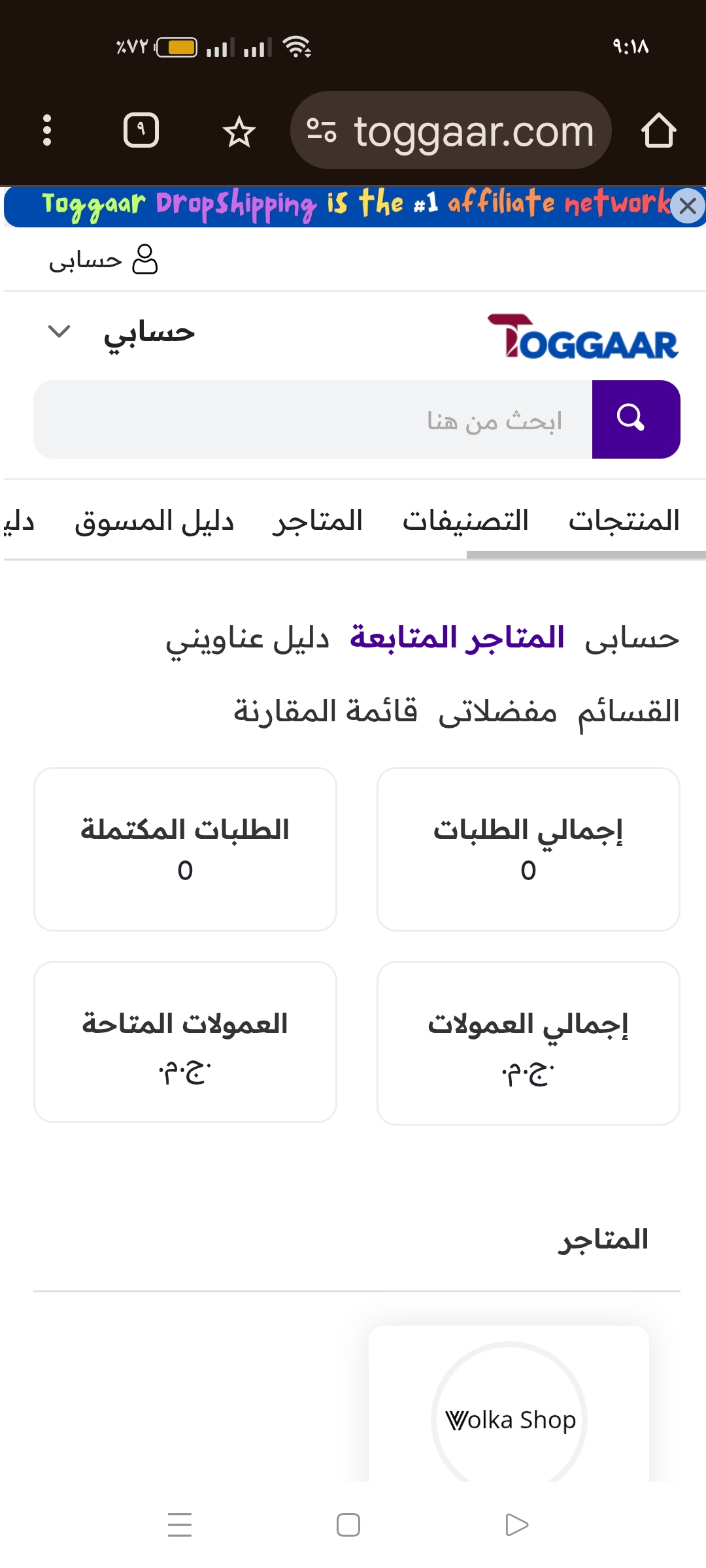Dismiss the Toggaar DropShipping banner
Screen dimensions: 706x1568
[688, 206]
